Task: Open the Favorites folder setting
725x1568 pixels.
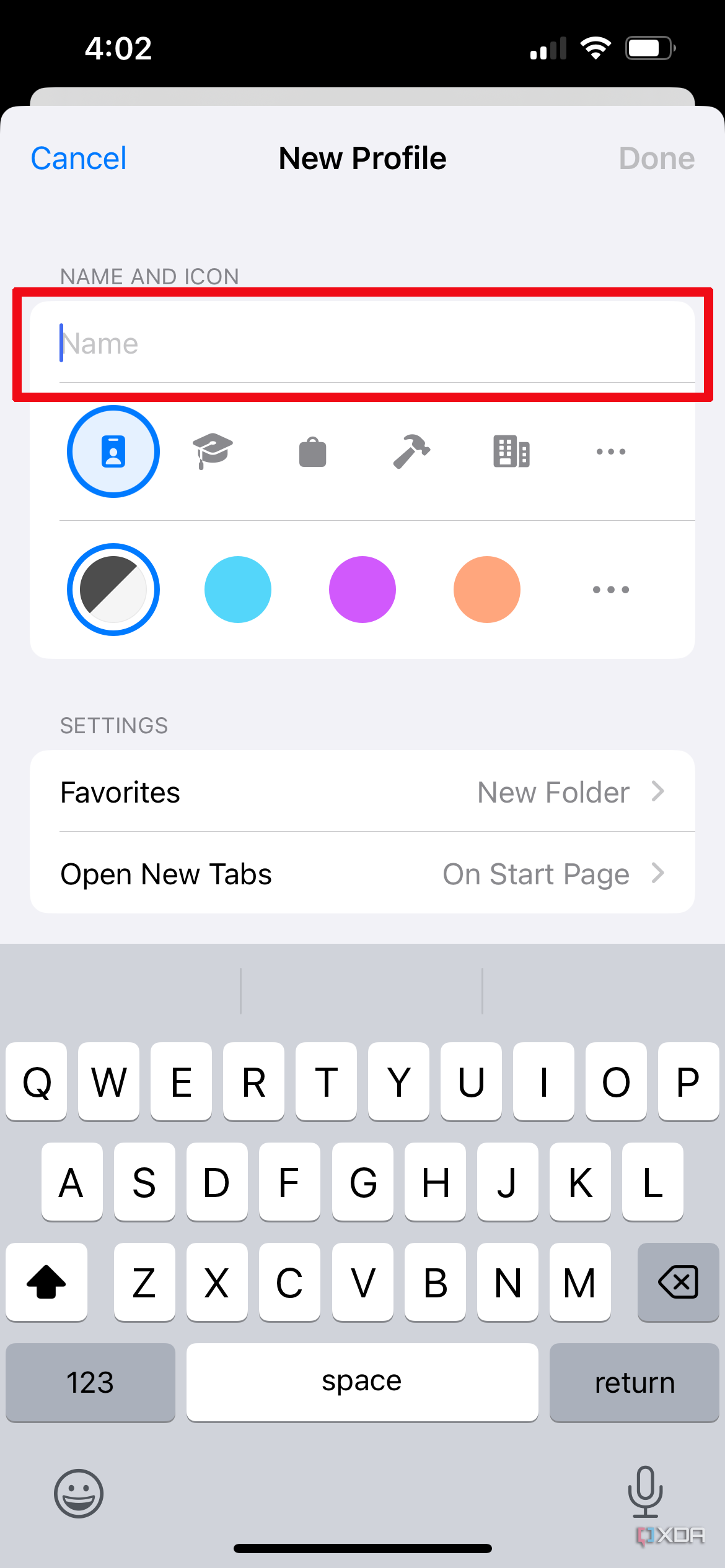Action: 362,791
